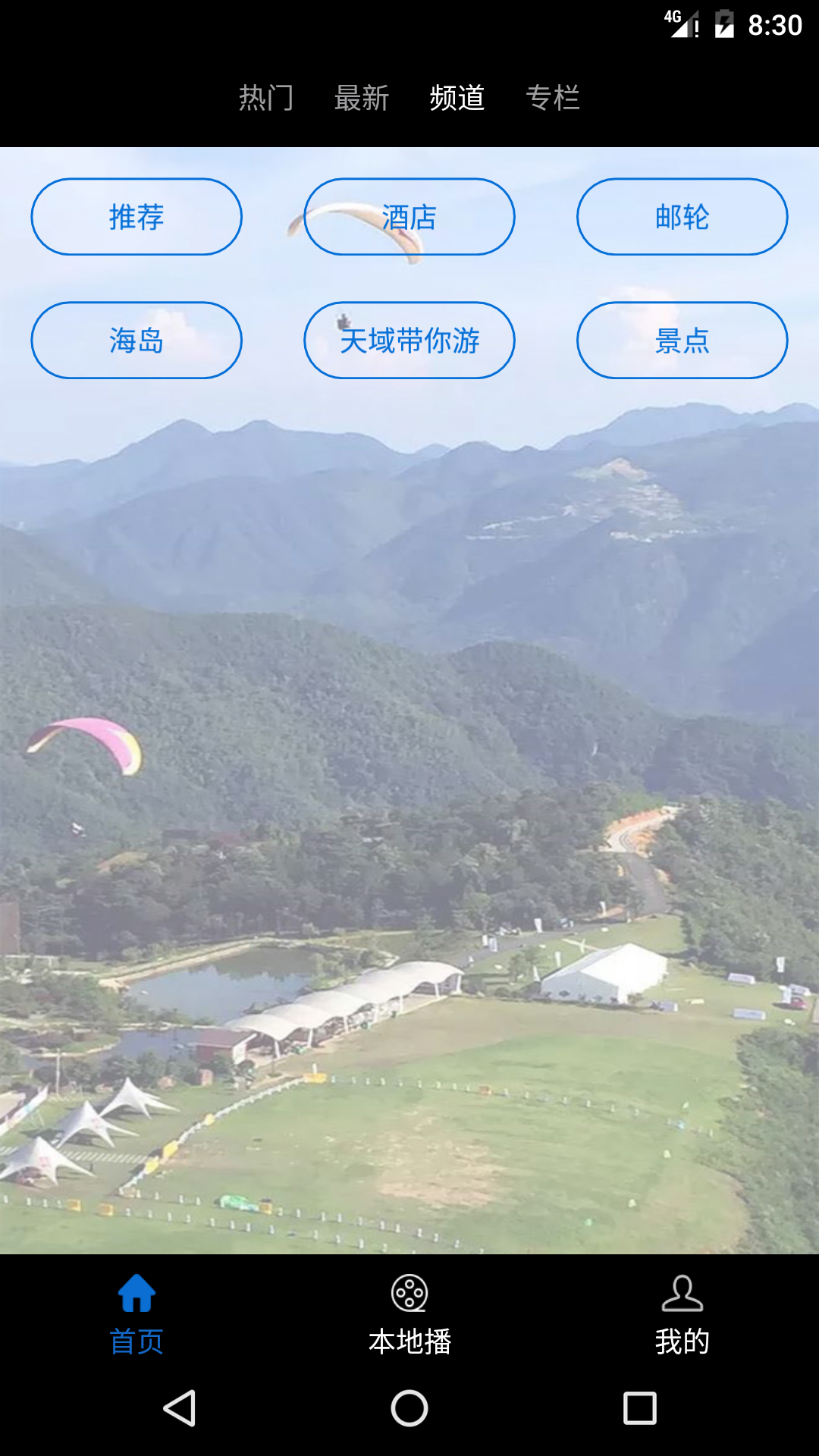
Task: Switch to the 热门 tab
Action: [x=265, y=99]
